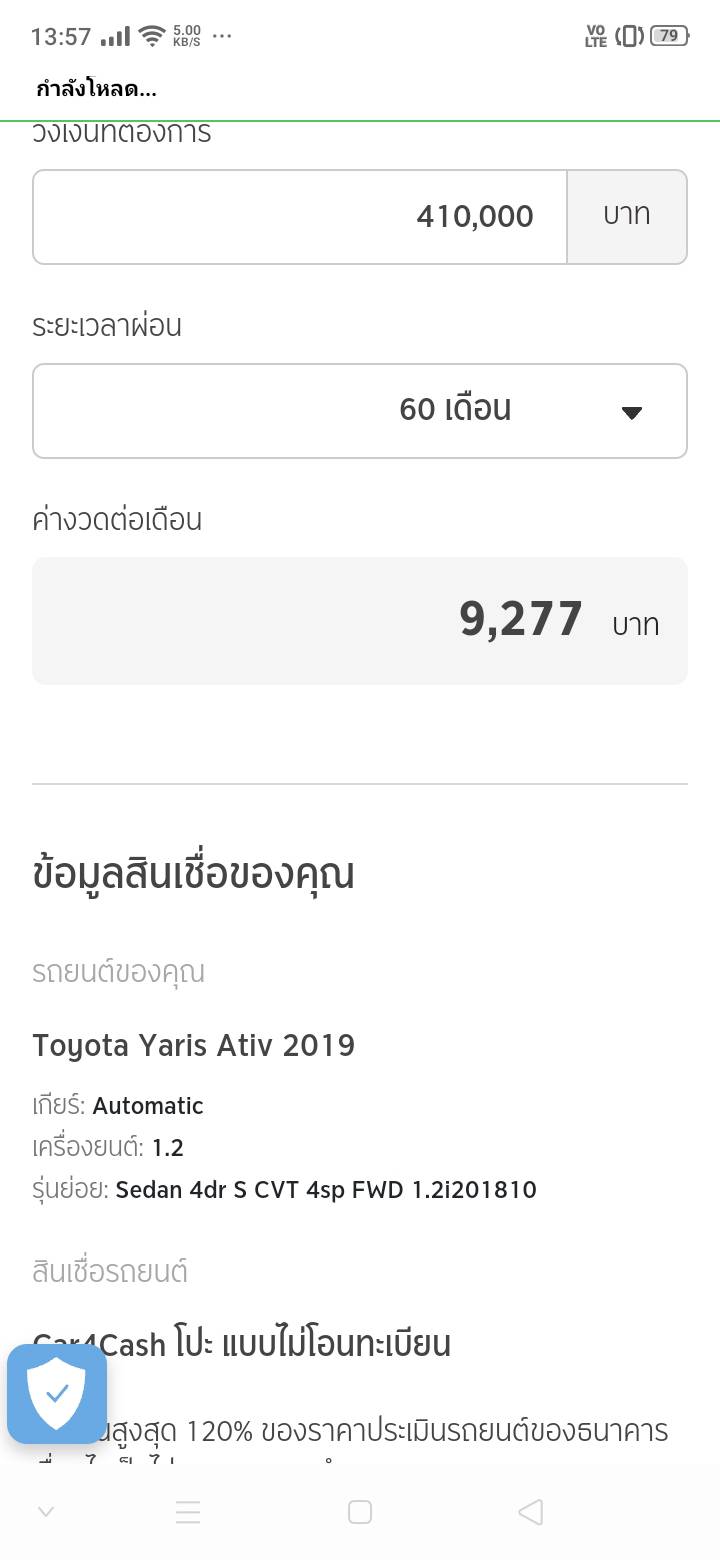Open the 60 เดือน installment period dropdown

pos(360,411)
